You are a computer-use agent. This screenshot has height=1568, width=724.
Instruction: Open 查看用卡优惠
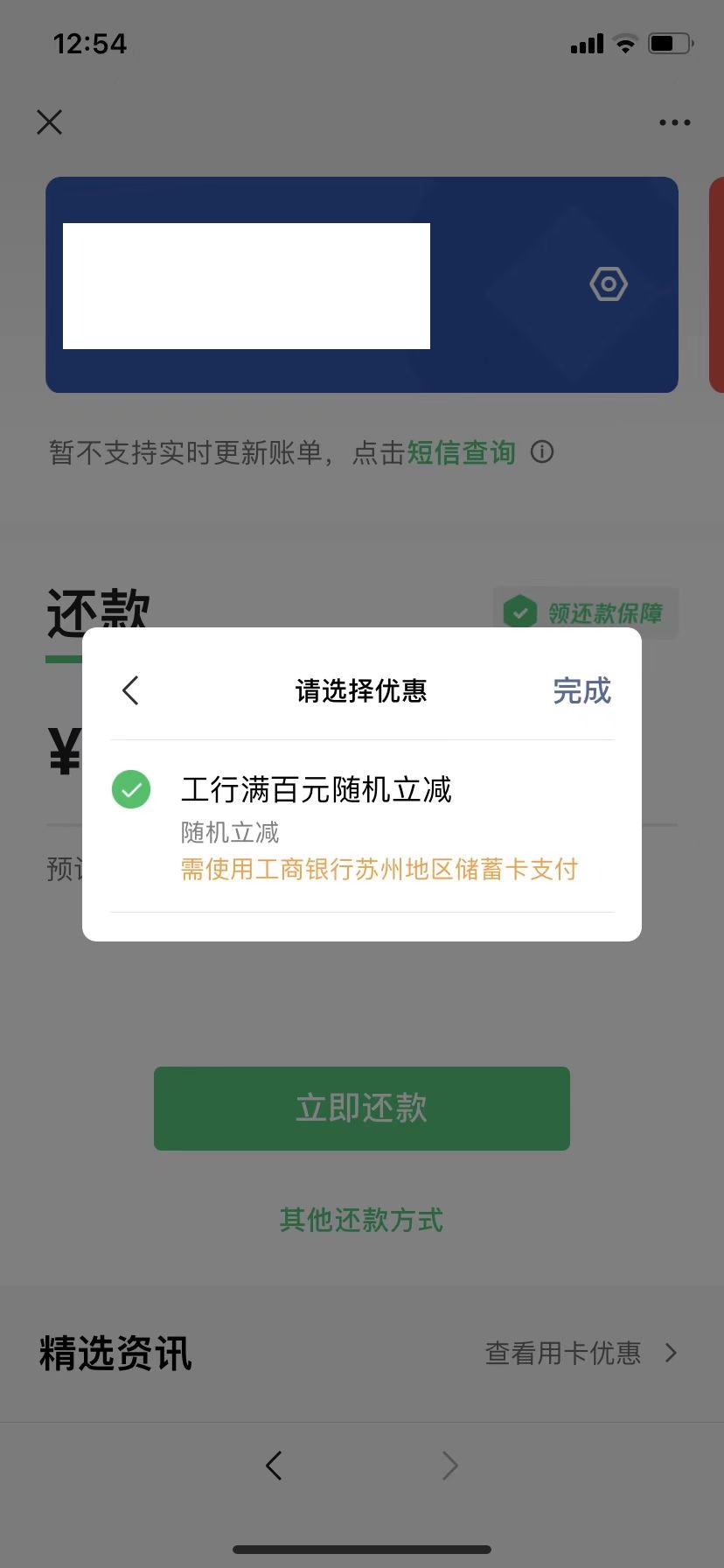click(x=581, y=1353)
